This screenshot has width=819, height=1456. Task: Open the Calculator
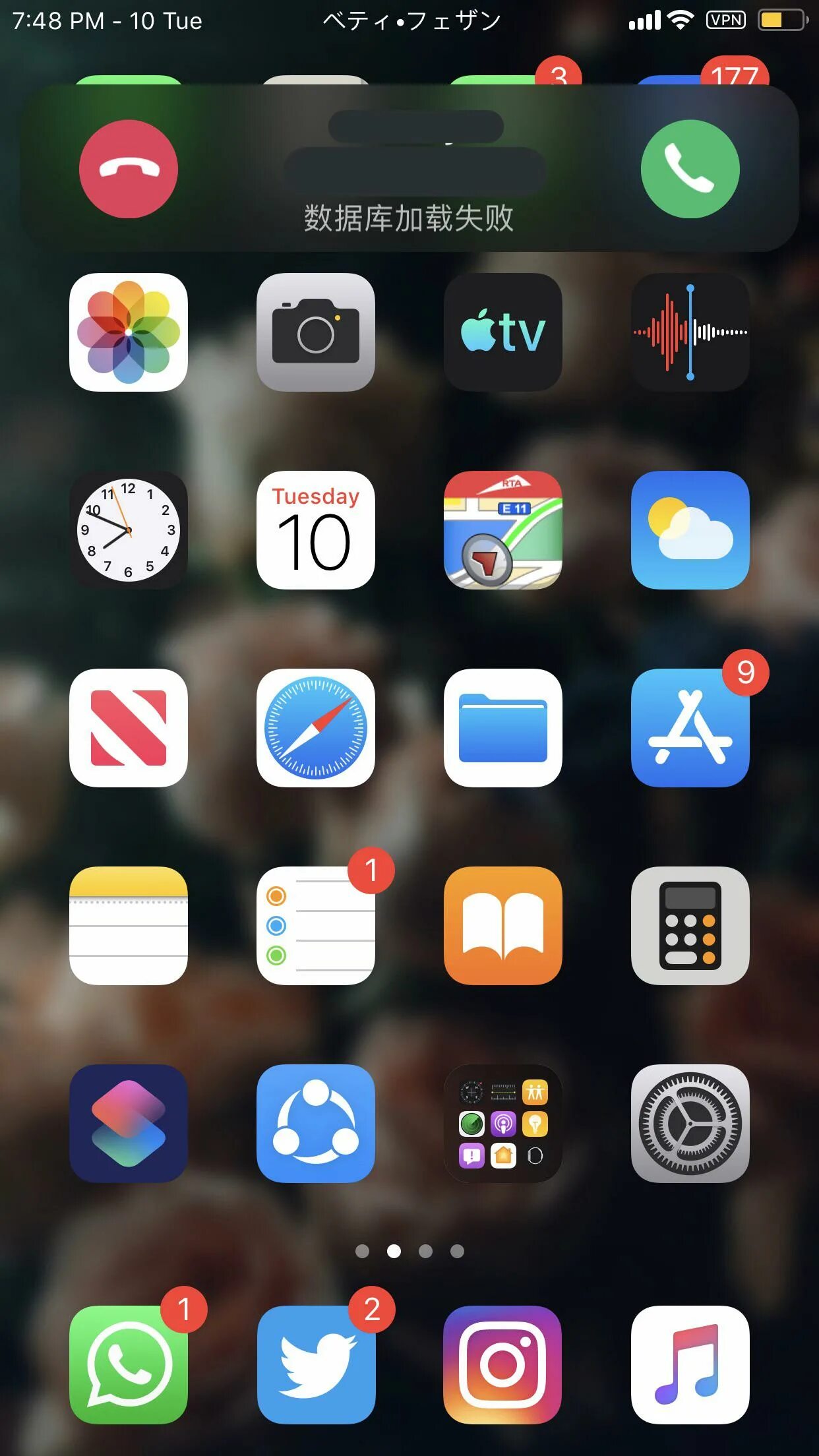[x=690, y=926]
